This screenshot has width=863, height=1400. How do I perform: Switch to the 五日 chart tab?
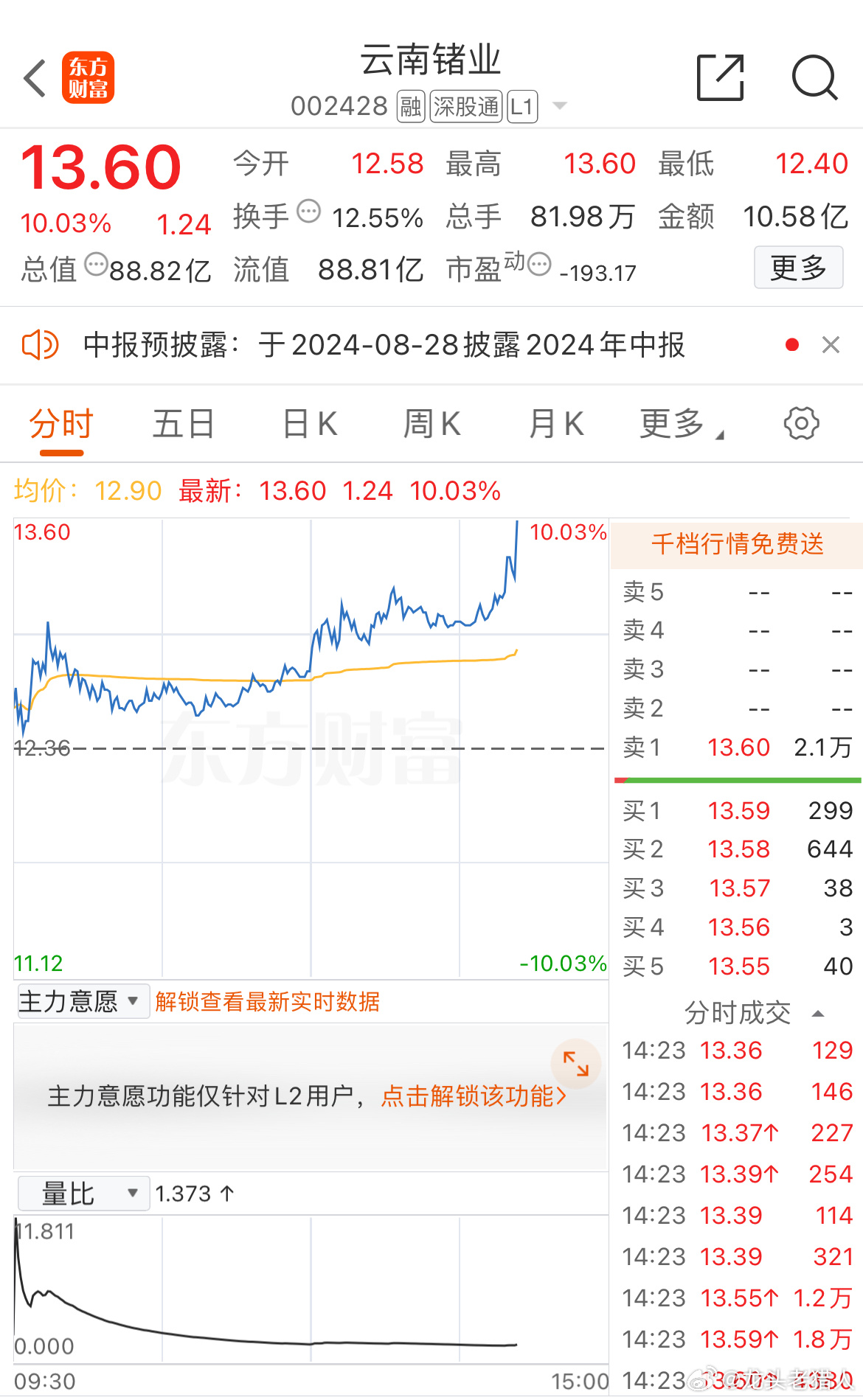(x=183, y=424)
